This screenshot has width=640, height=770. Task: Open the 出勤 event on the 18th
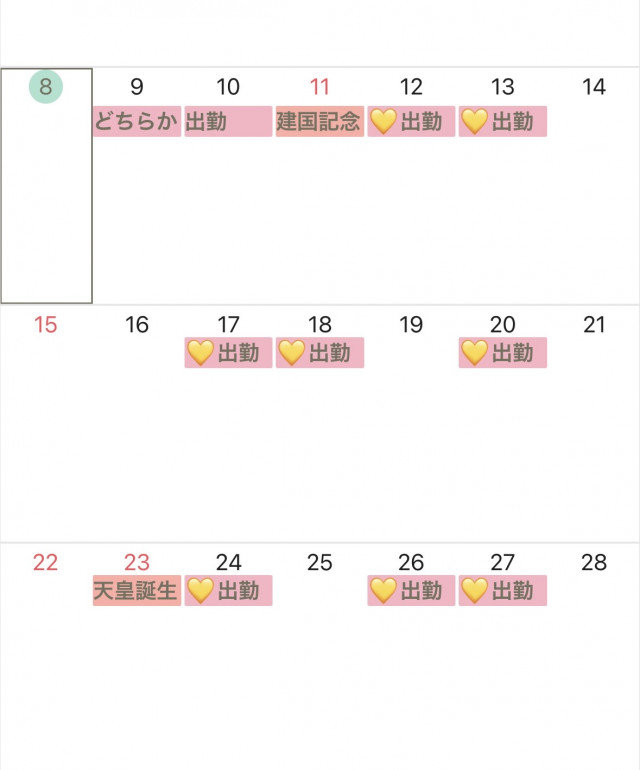(x=319, y=353)
